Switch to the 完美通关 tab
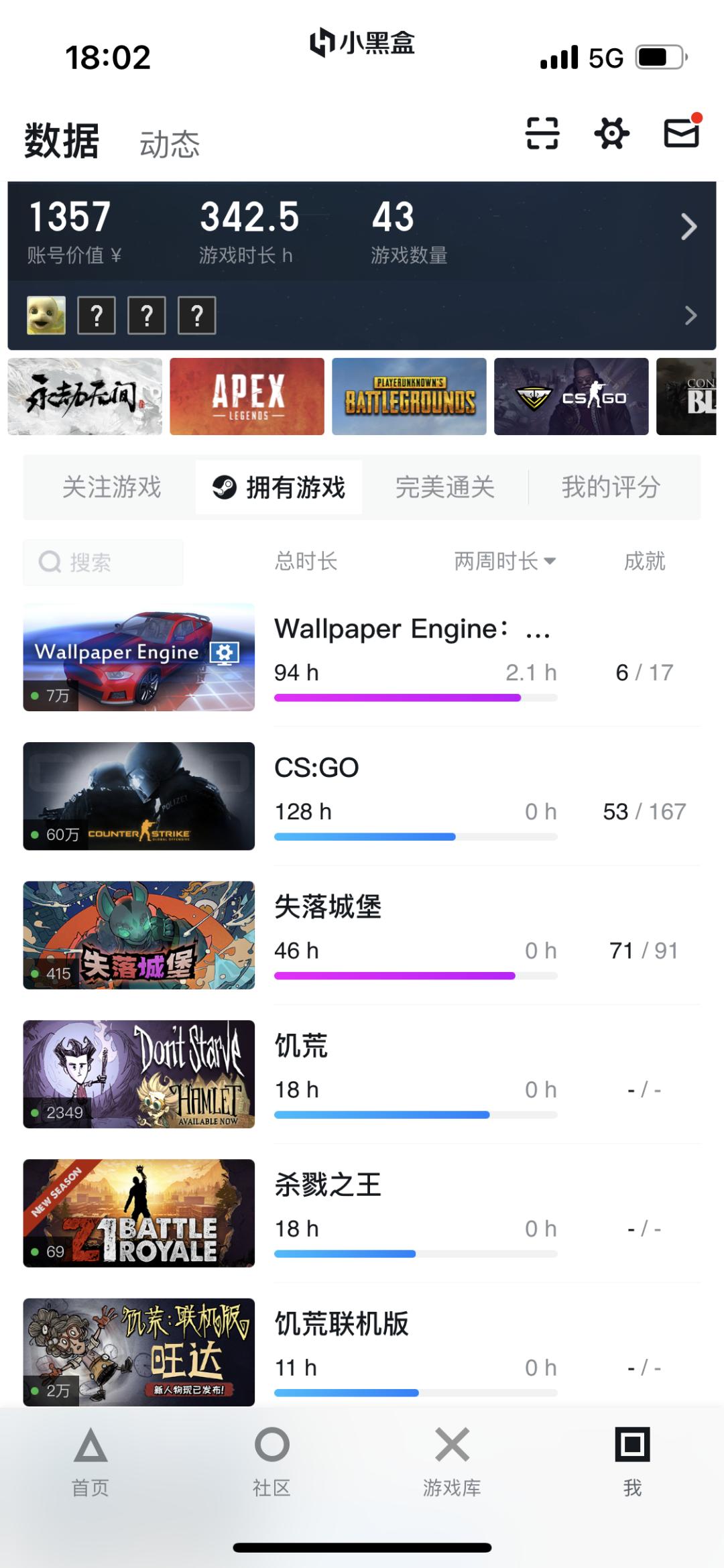724x1568 pixels. pos(445,487)
